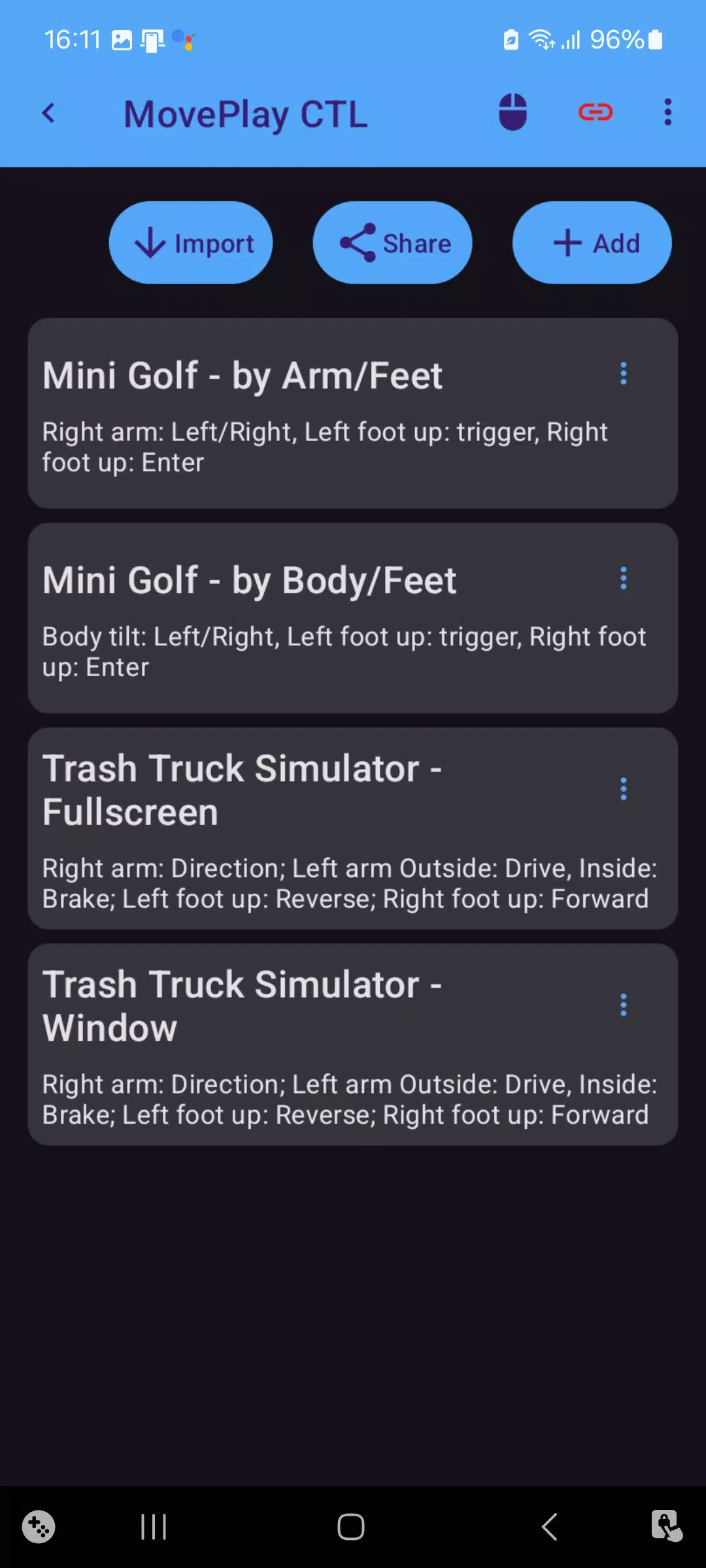Screen dimensions: 706x1568
Task: Open options for Trash Truck Simulator - Fullscreen
Action: [x=623, y=789]
